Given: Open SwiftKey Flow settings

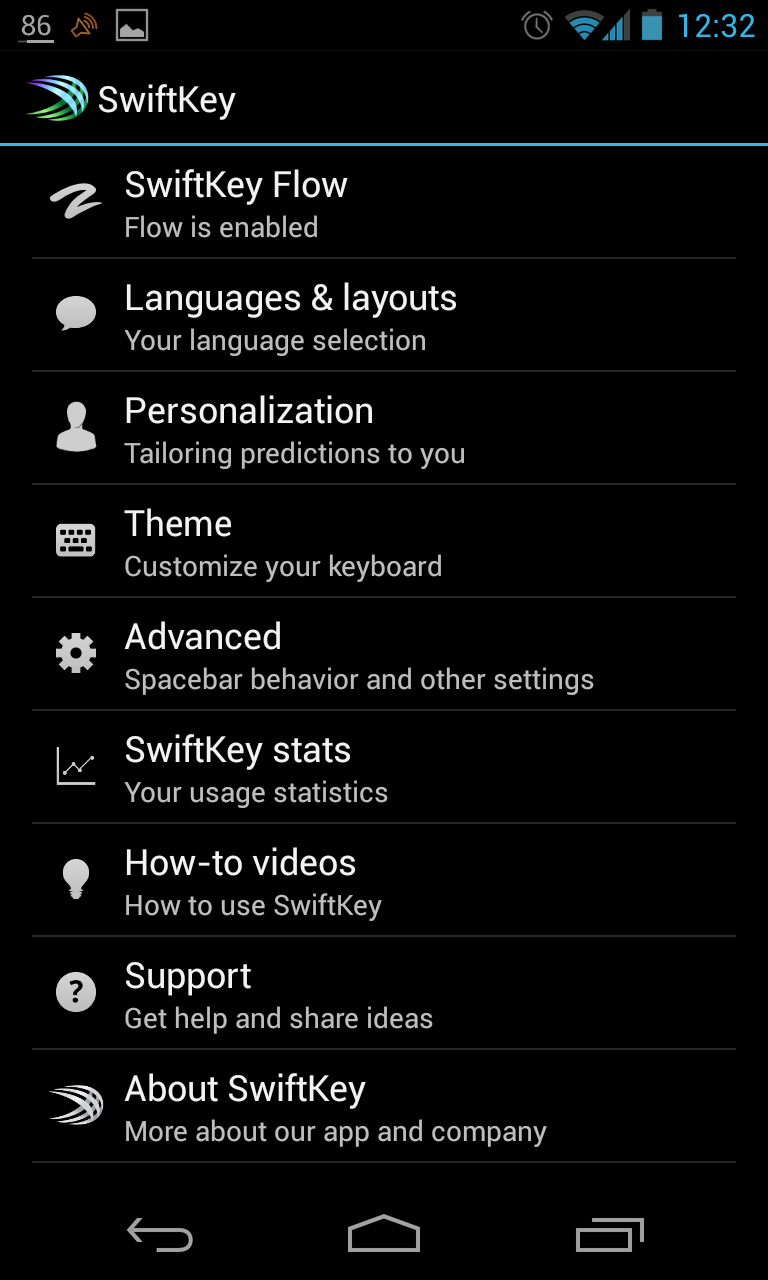Looking at the screenshot, I should [x=384, y=203].
